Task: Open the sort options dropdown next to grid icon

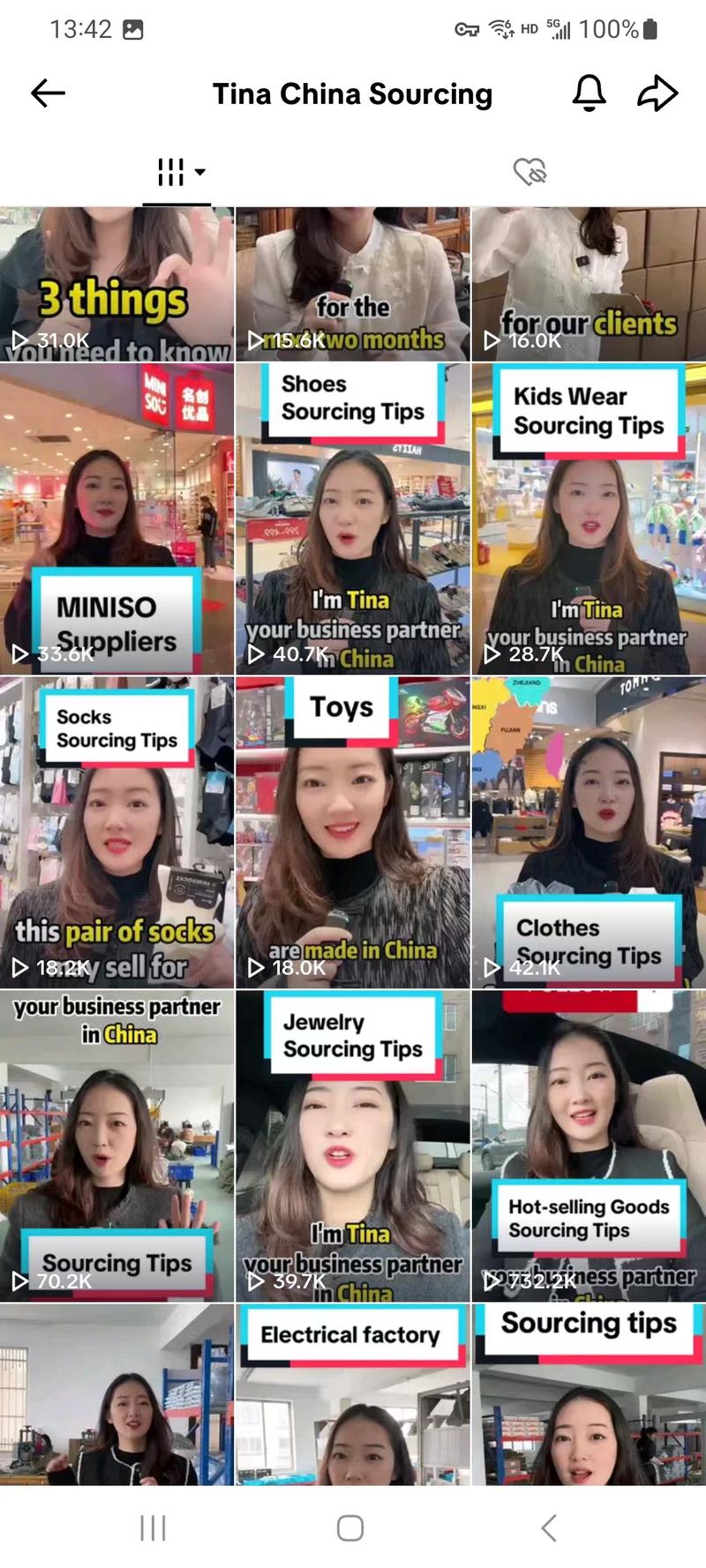Action: 196,173
